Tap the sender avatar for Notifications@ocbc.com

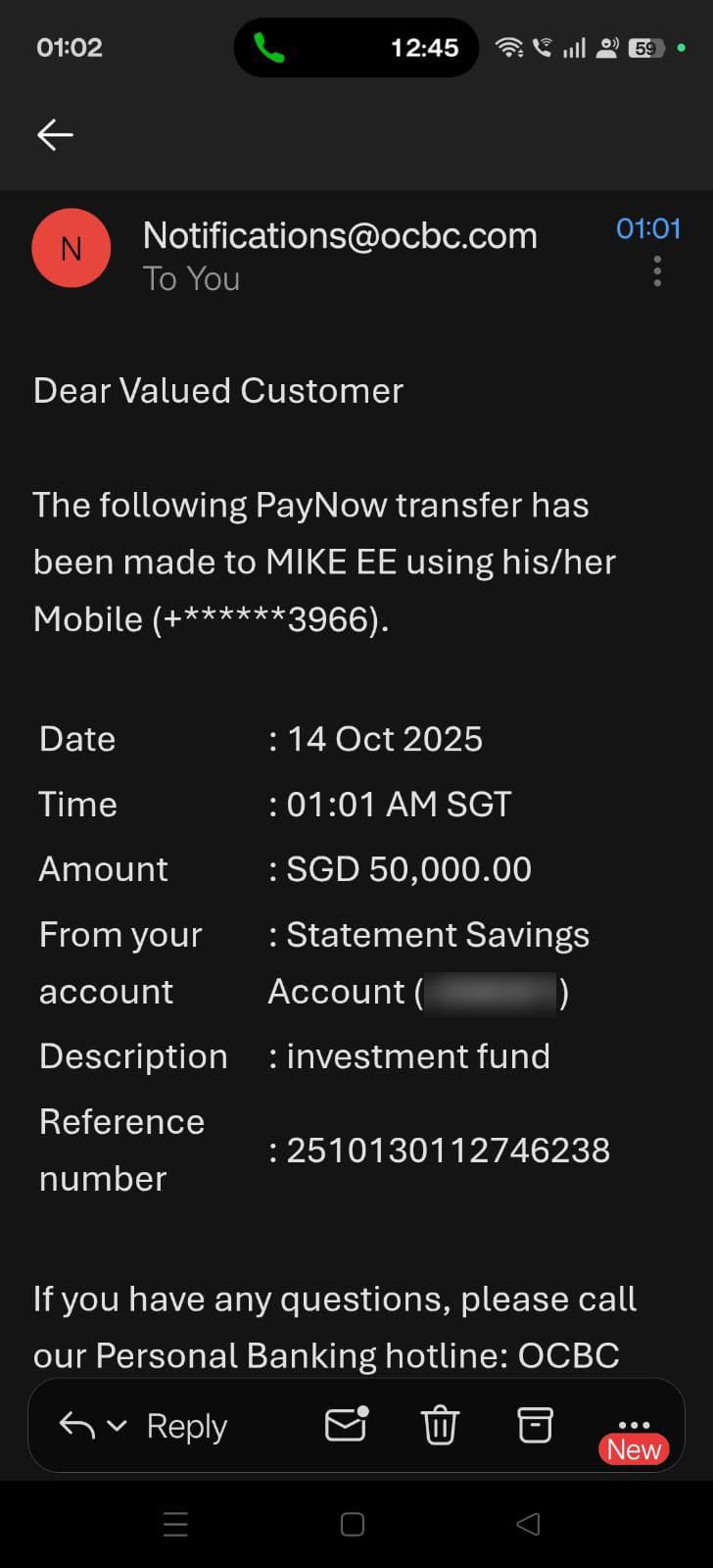pos(71,249)
